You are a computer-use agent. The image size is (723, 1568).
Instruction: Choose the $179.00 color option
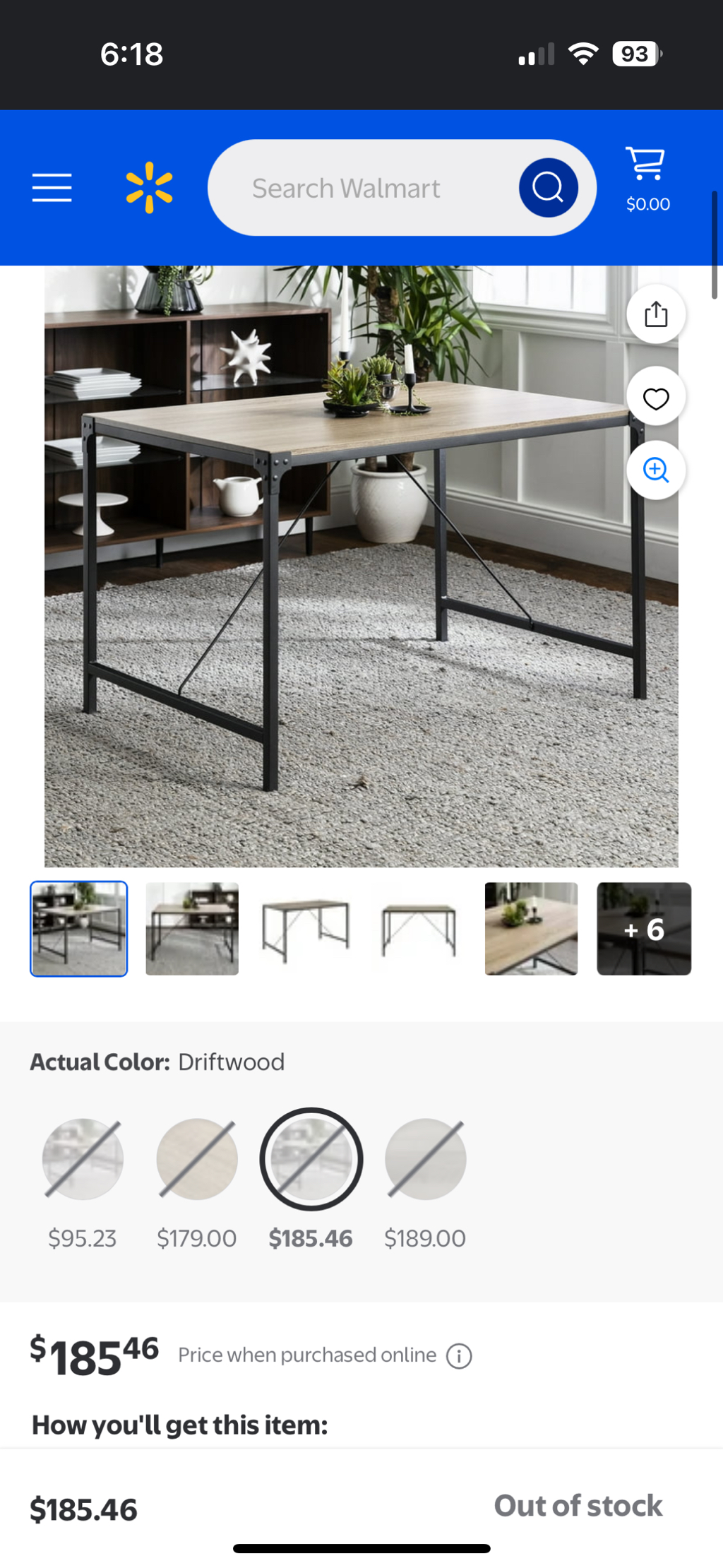click(x=197, y=1159)
